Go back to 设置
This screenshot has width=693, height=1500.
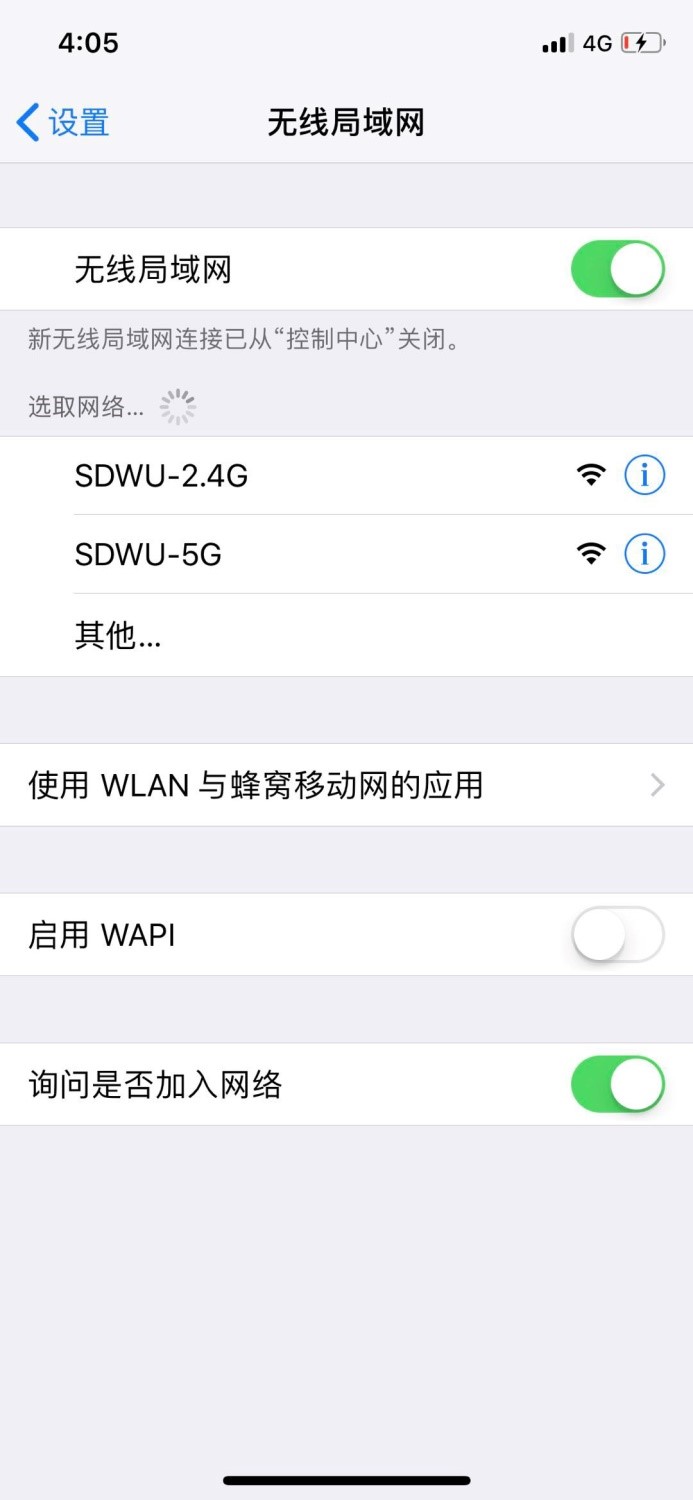click(63, 123)
